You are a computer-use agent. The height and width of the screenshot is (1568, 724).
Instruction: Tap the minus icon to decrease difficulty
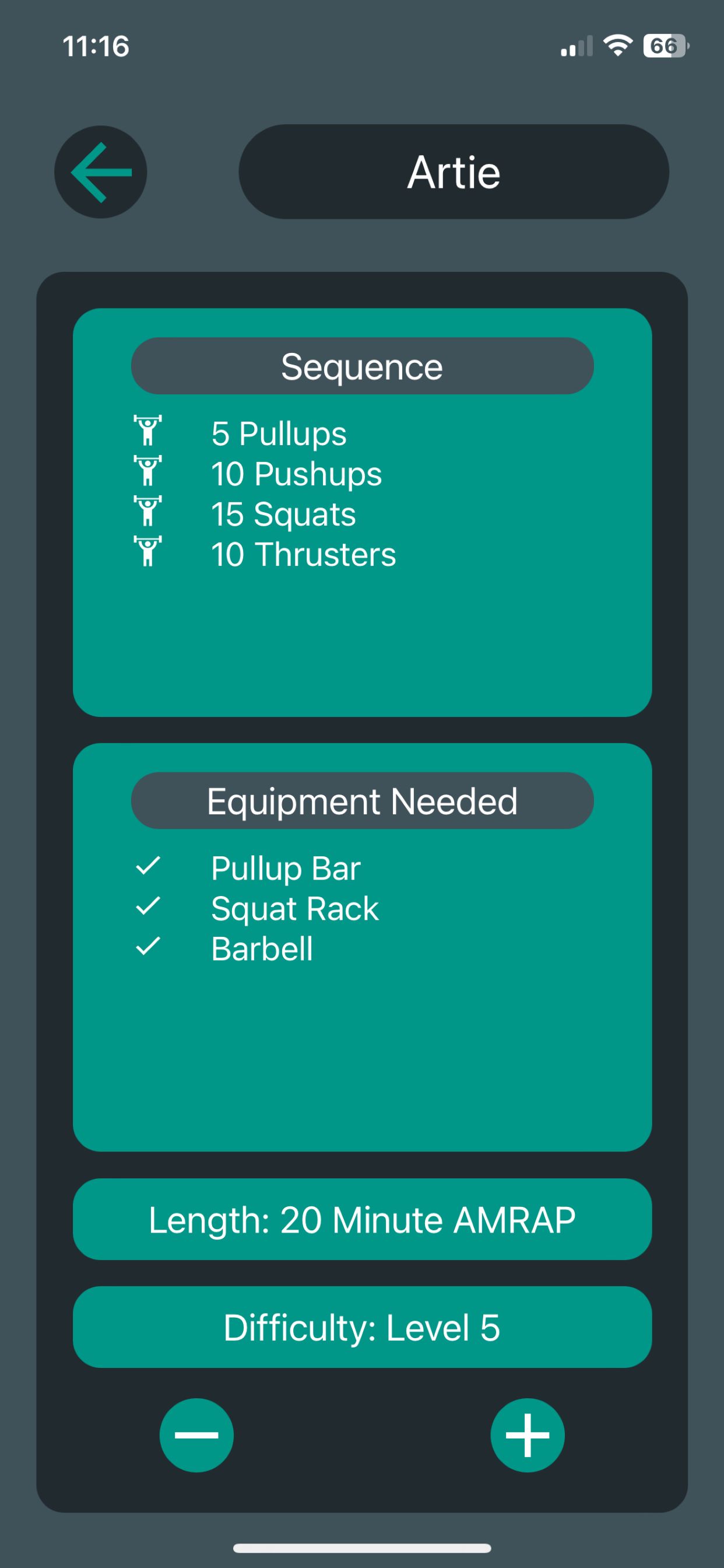196,1433
